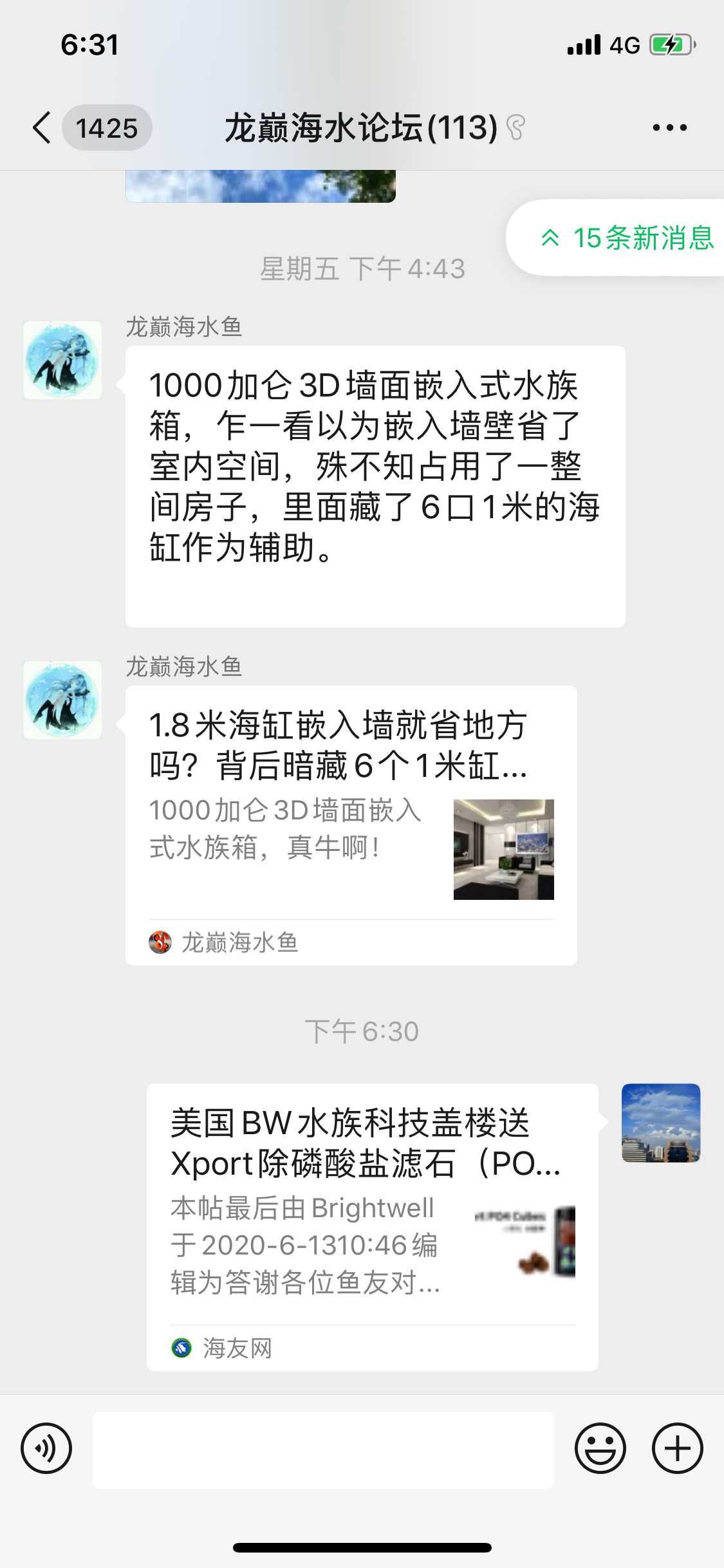Image resolution: width=724 pixels, height=1568 pixels.
Task: Focus the message text field
Action: (323, 1450)
